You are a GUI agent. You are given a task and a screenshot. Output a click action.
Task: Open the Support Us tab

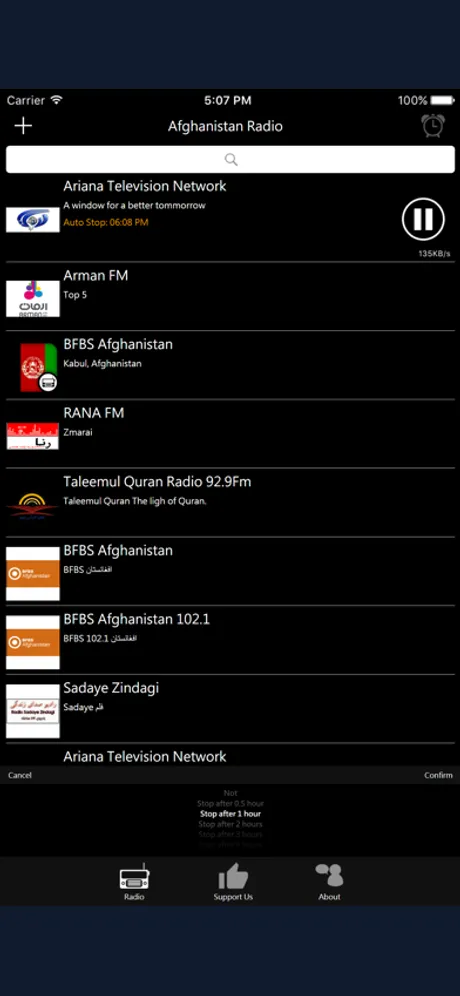[233, 882]
